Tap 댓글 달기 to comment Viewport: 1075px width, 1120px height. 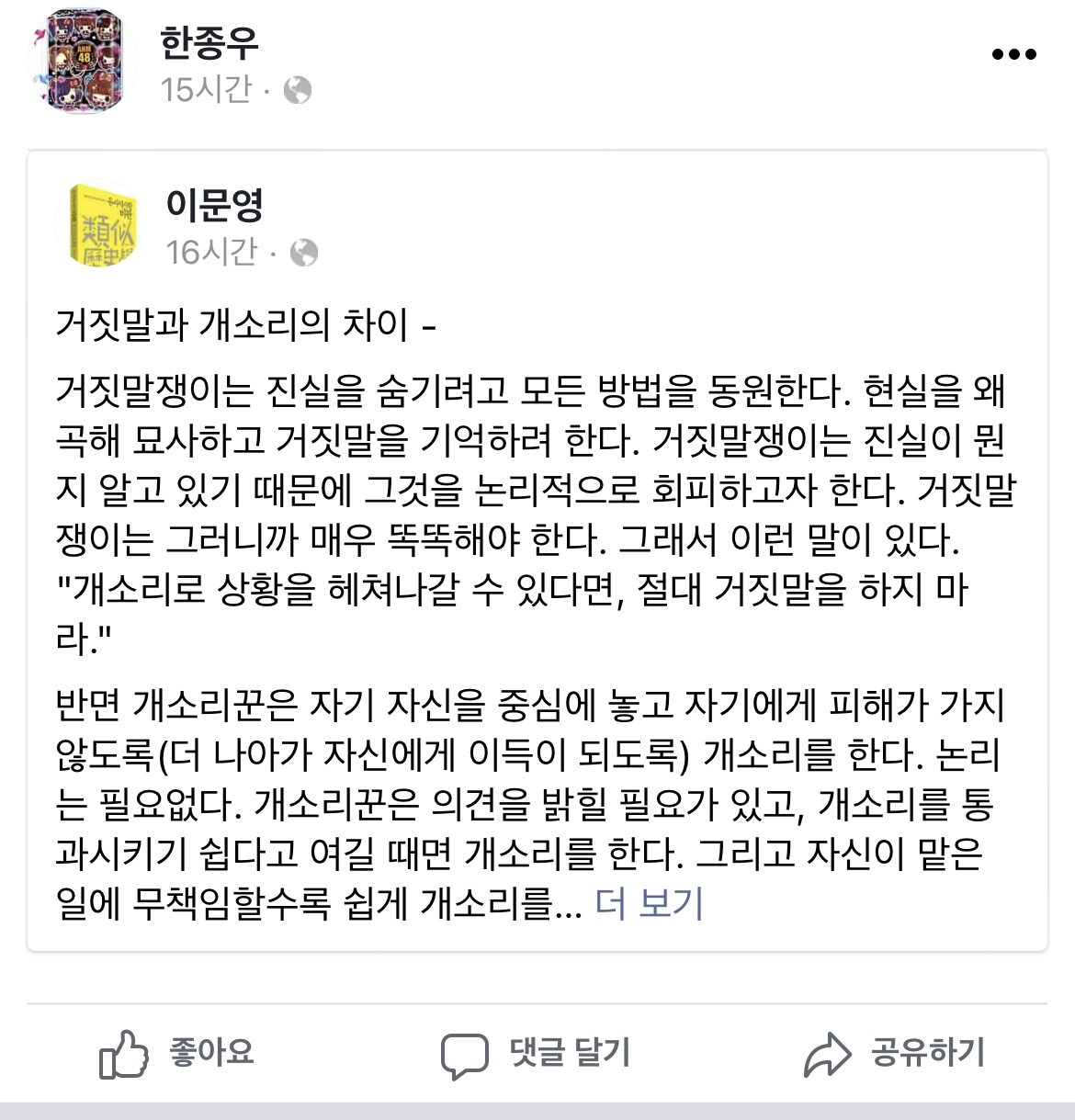(537, 1053)
